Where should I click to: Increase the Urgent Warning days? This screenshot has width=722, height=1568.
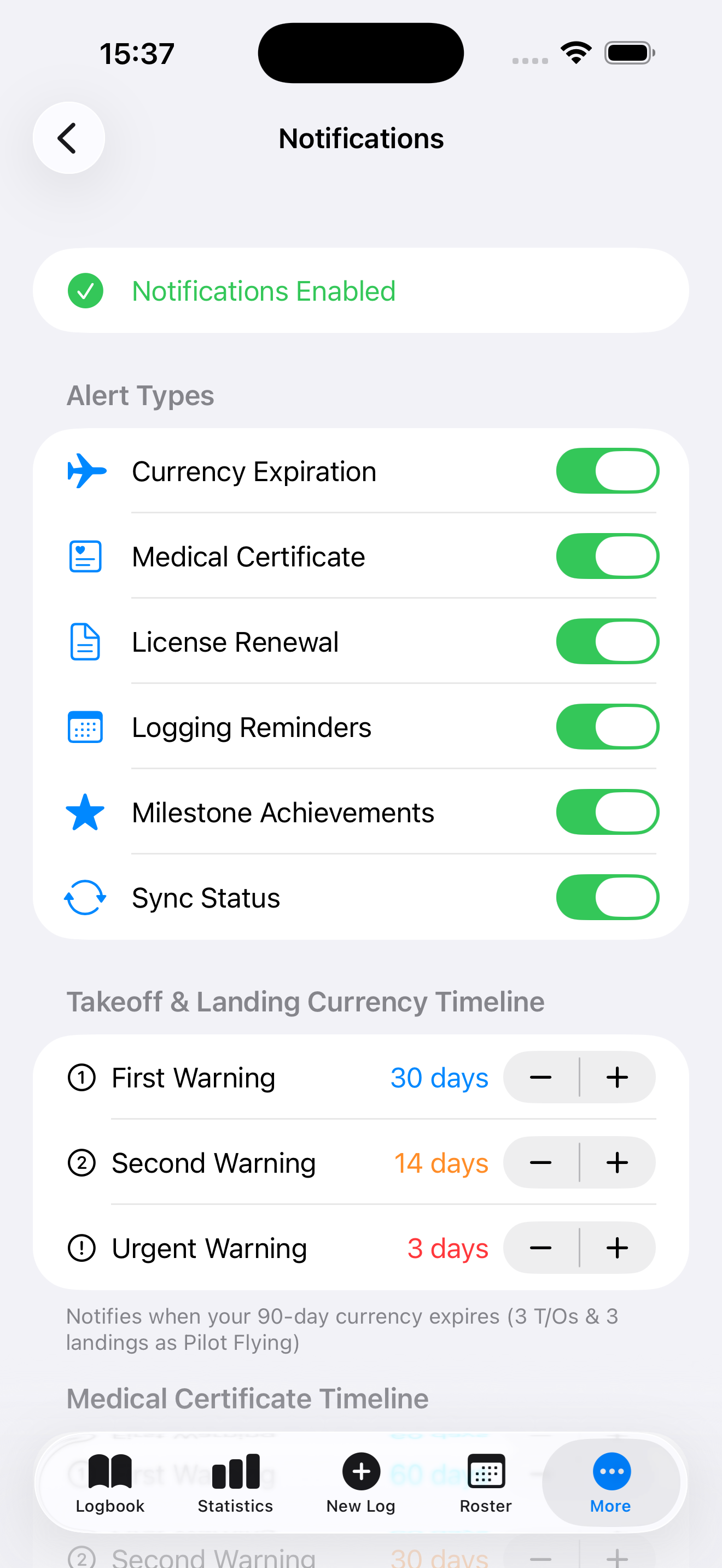(616, 1248)
